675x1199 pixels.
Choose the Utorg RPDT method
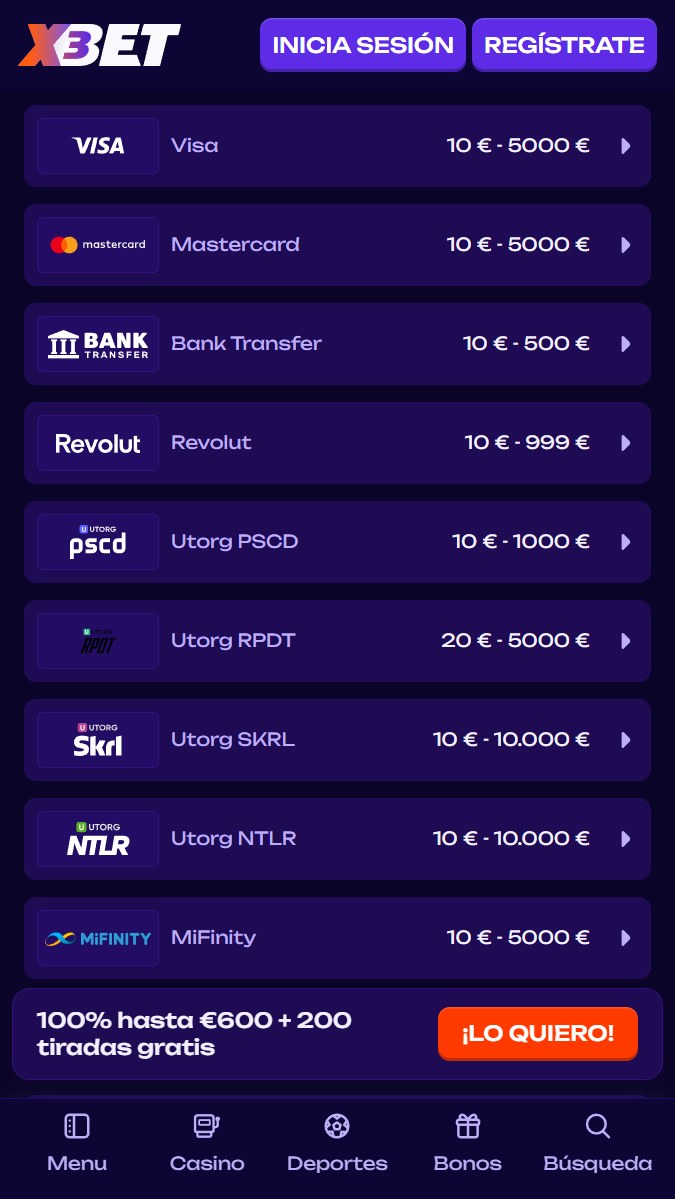pos(337,641)
